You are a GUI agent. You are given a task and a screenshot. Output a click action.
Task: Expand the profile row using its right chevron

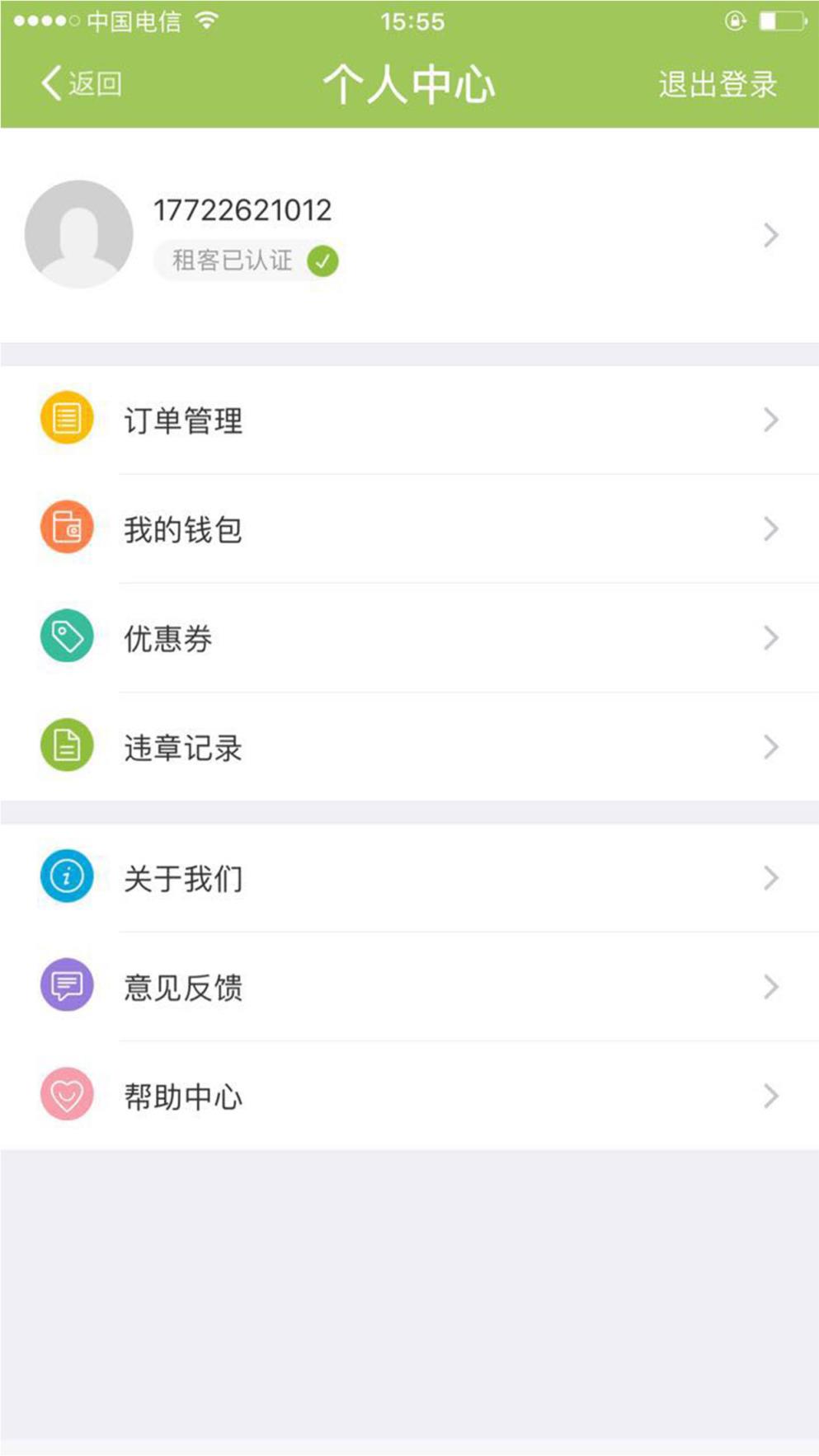point(771,235)
